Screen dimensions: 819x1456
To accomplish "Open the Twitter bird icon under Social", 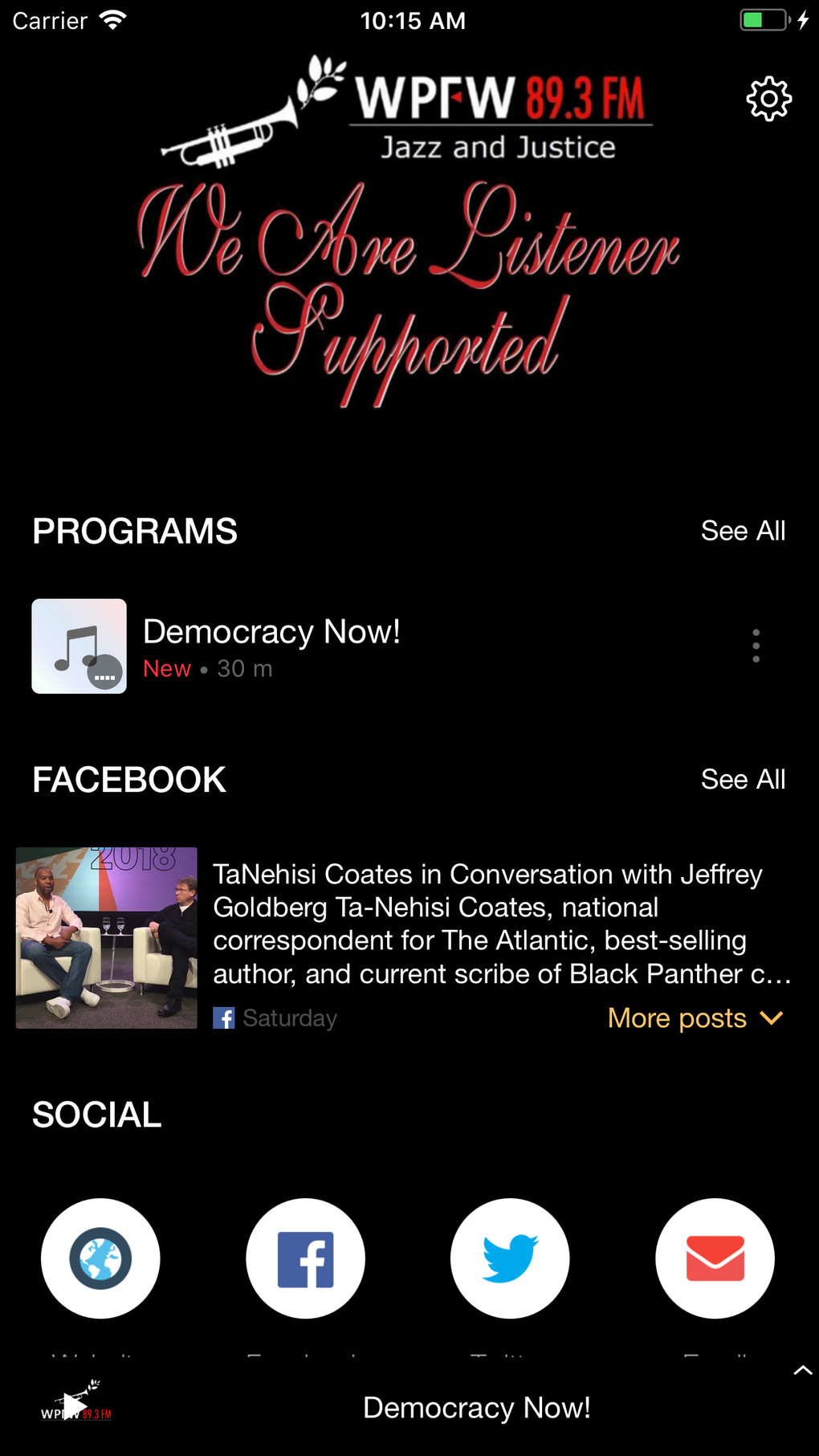I will tap(510, 1258).
